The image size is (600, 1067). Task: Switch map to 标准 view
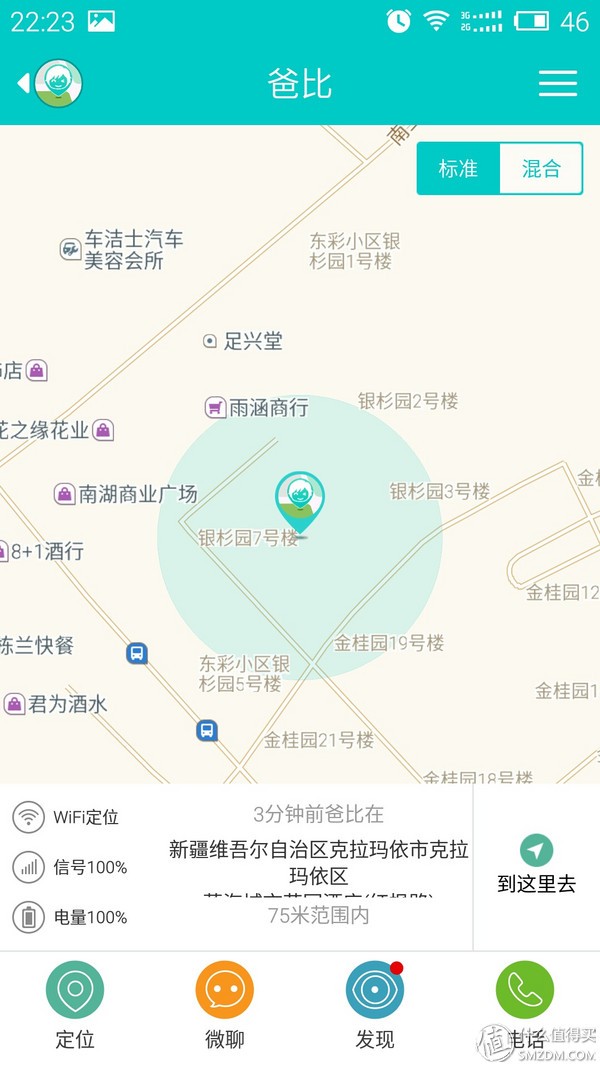(458, 169)
